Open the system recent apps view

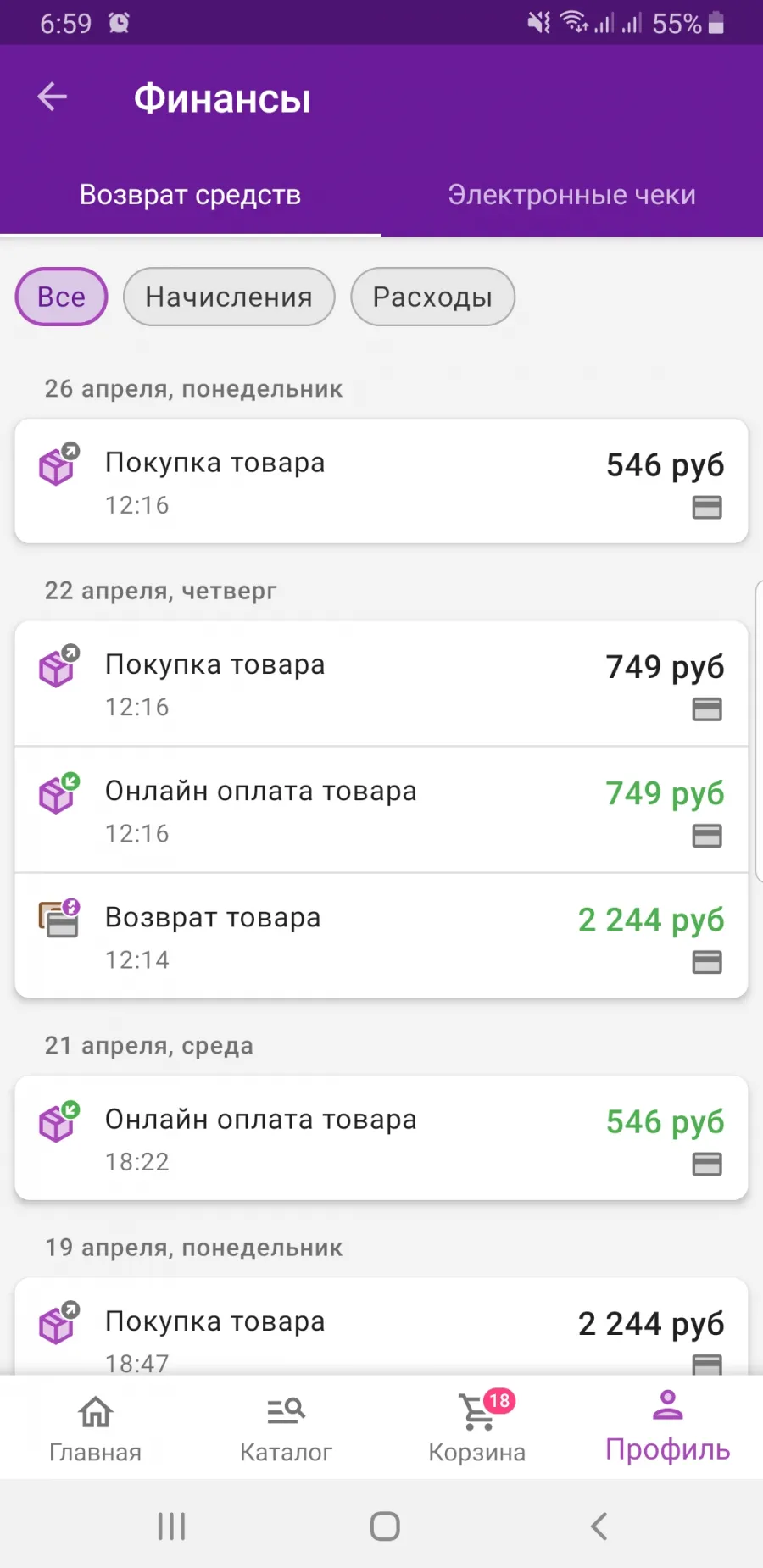(171, 1526)
